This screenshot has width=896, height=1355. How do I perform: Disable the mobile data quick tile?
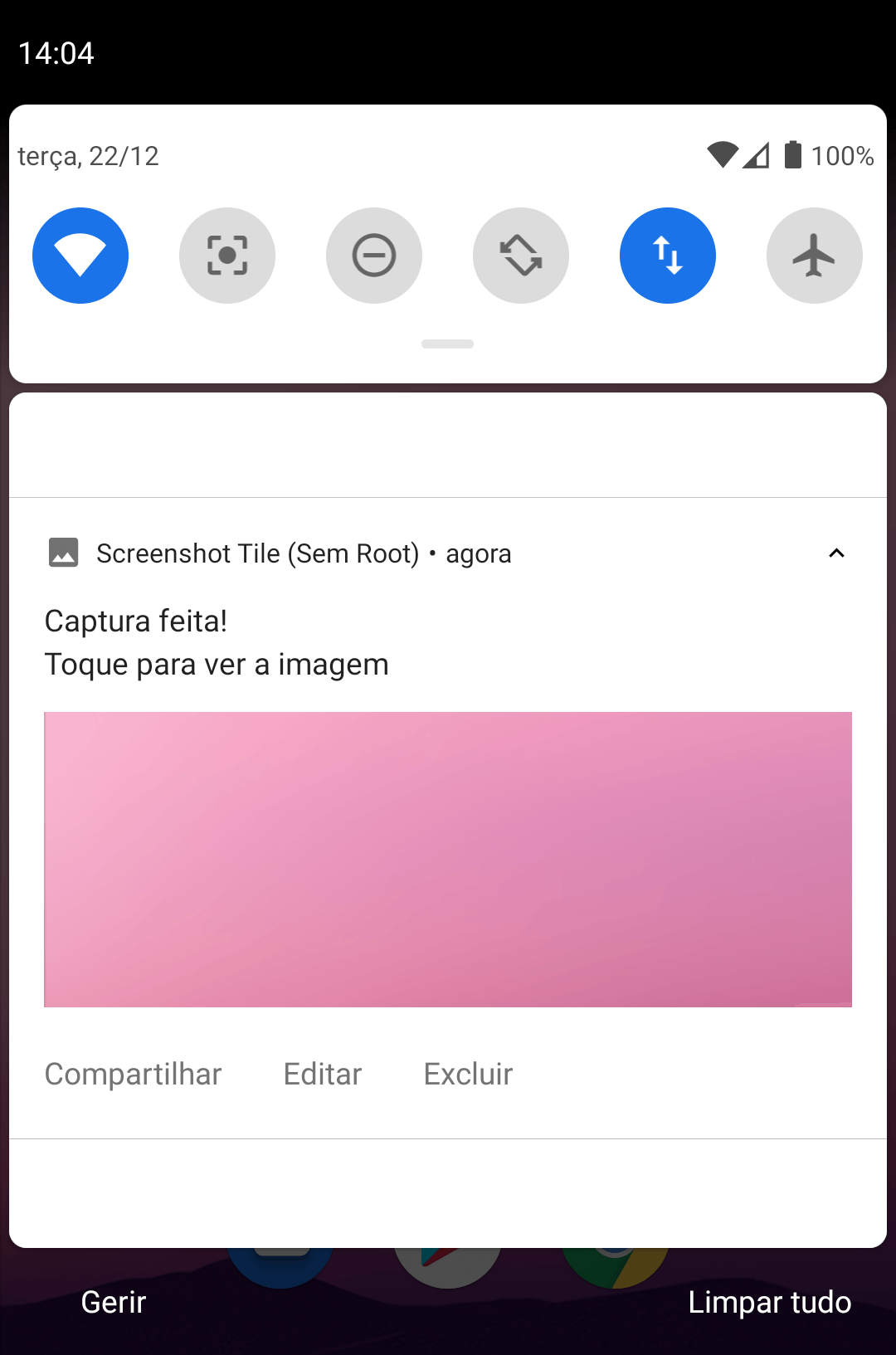(668, 256)
